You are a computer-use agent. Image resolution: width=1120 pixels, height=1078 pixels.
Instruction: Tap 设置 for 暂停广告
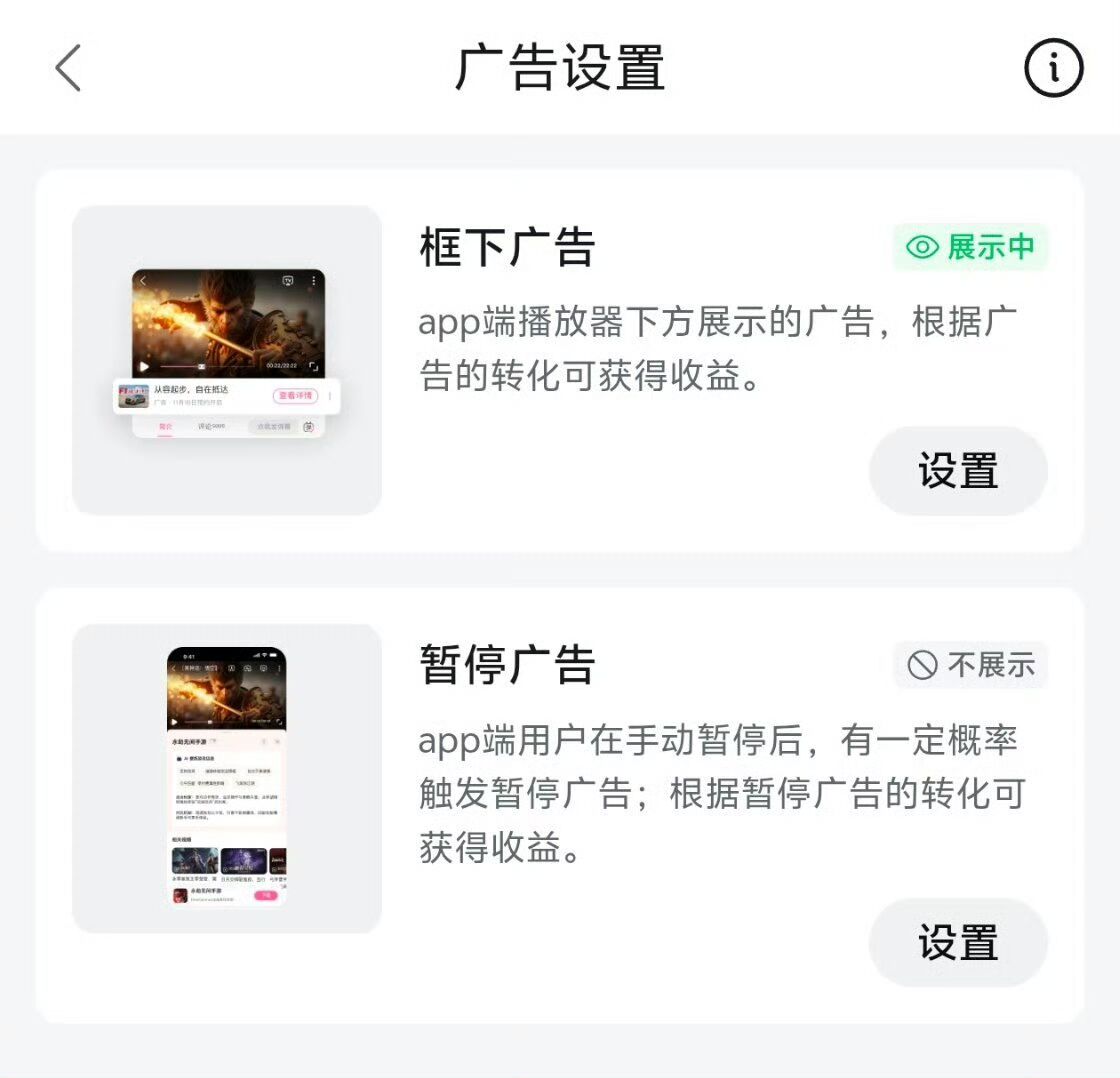958,942
